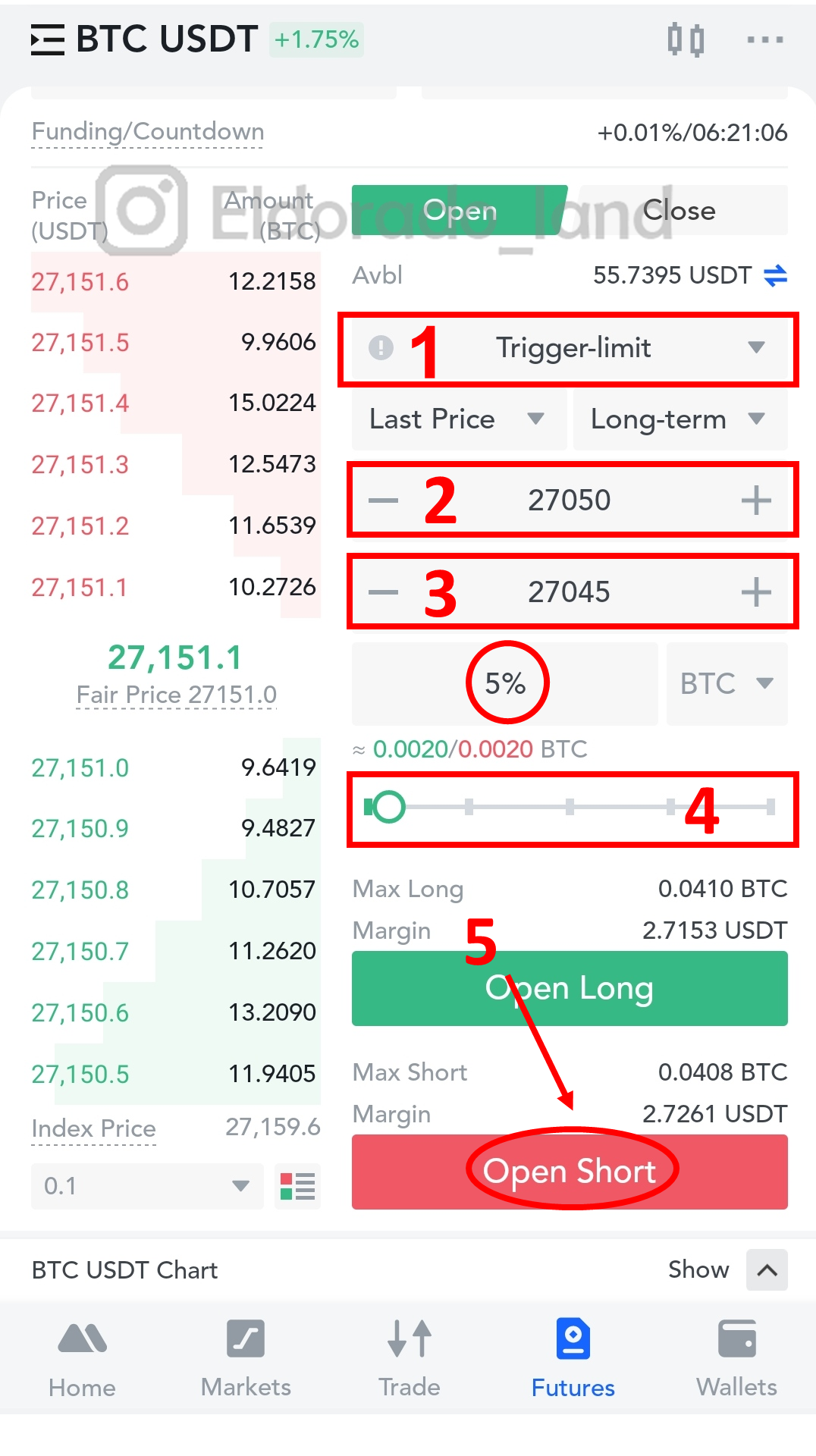
Task: Tap the Open Long button
Action: pyautogui.click(x=570, y=989)
